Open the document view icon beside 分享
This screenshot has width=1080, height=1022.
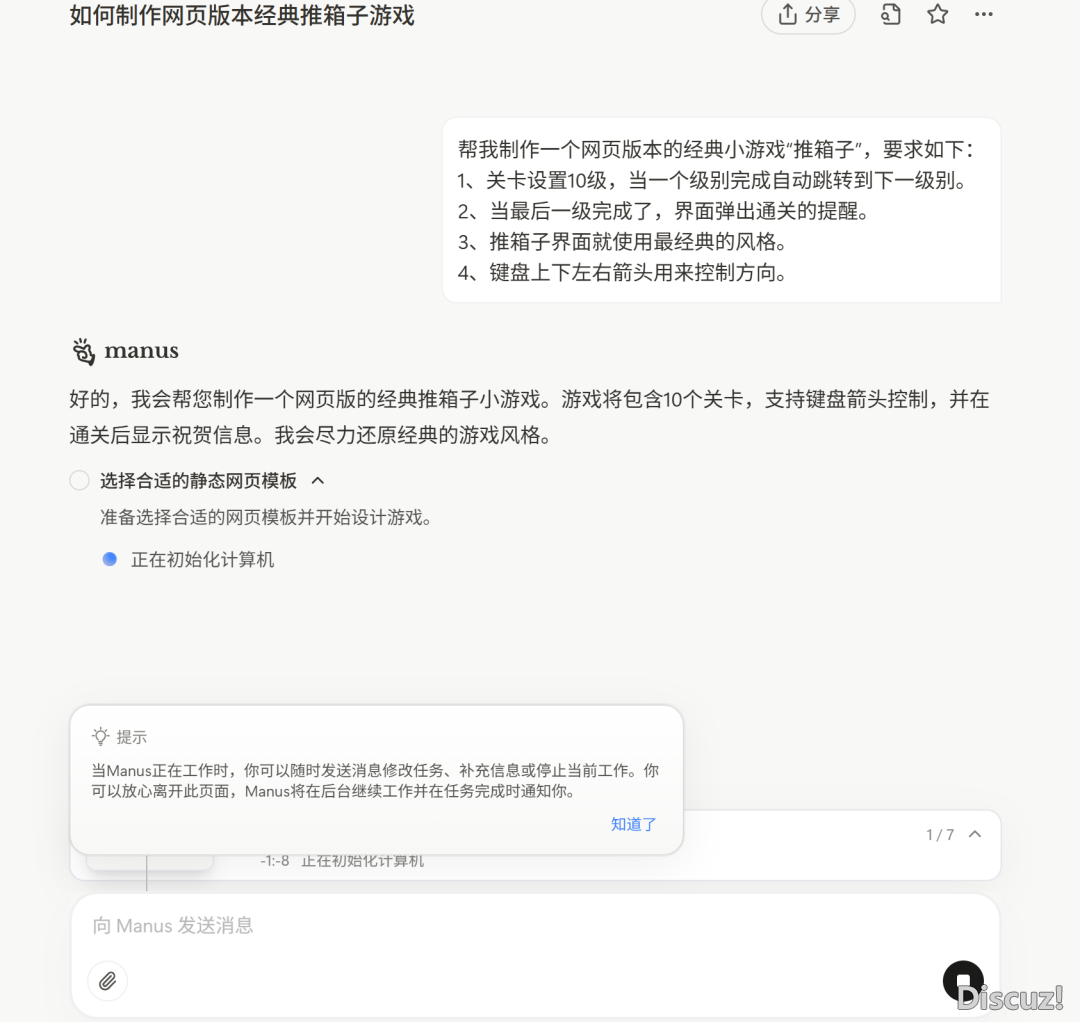(x=890, y=15)
